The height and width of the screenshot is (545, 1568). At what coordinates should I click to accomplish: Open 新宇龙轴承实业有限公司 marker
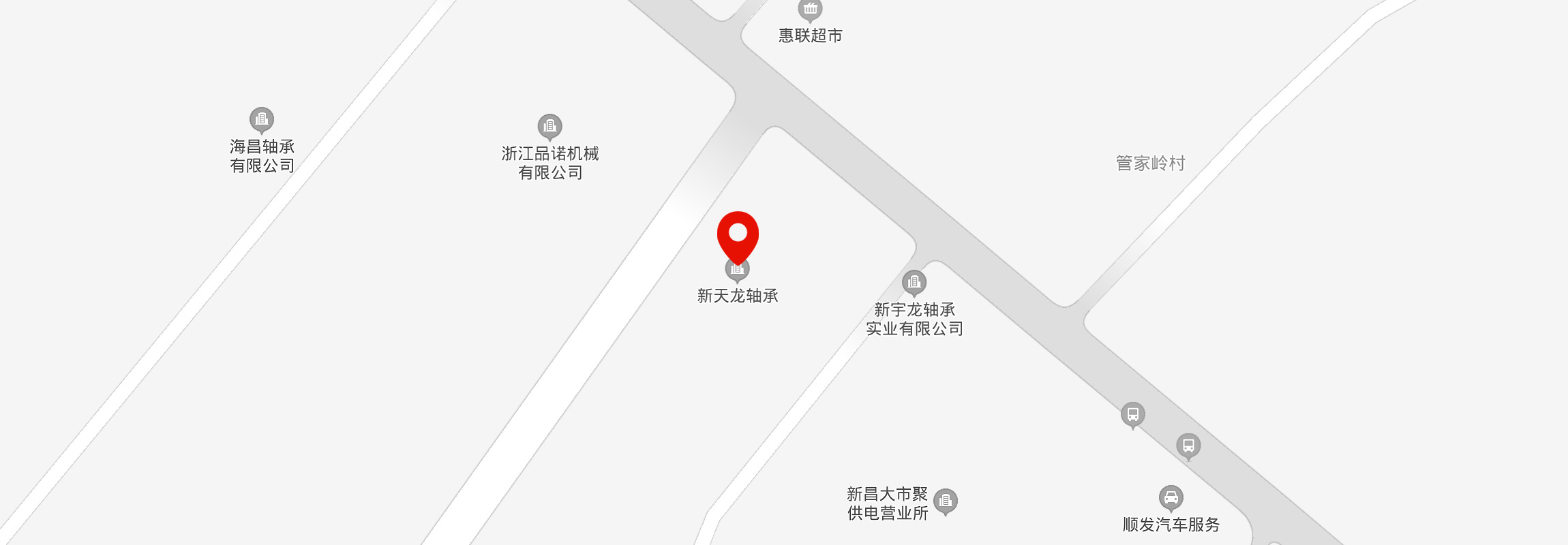914,282
